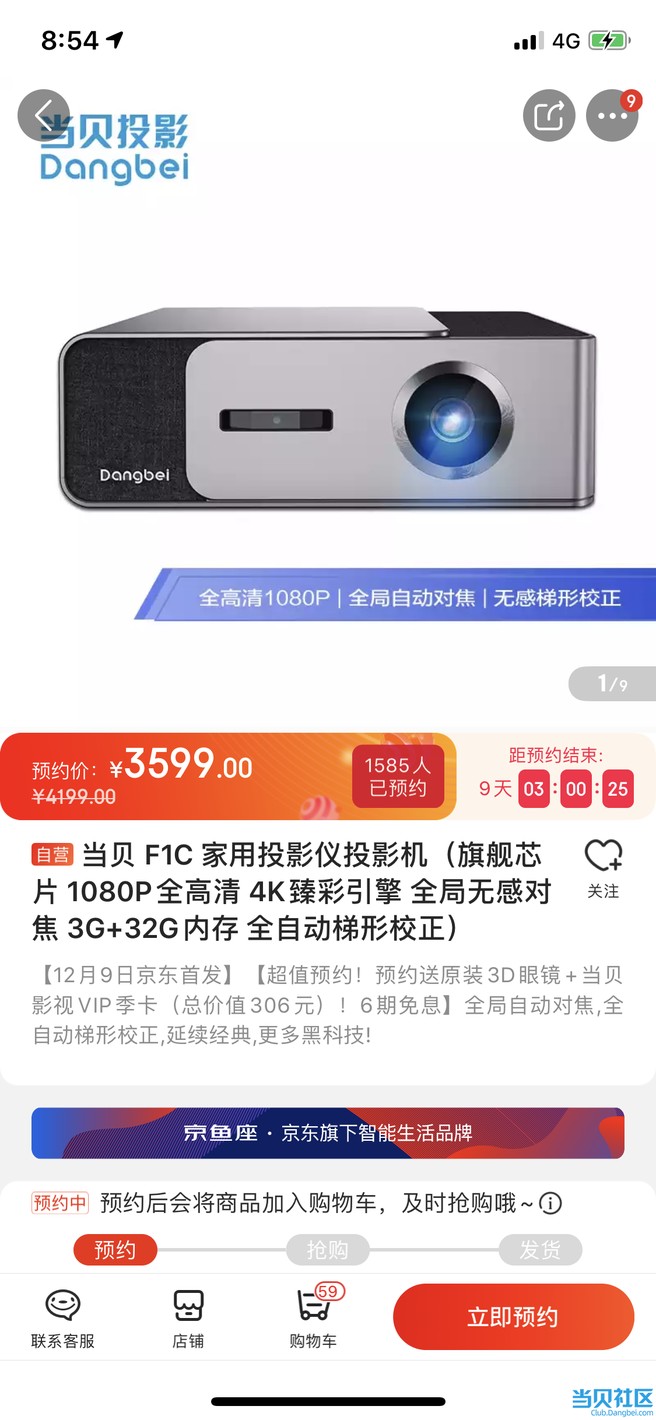Open the 店铺 store page

click(x=188, y=1318)
